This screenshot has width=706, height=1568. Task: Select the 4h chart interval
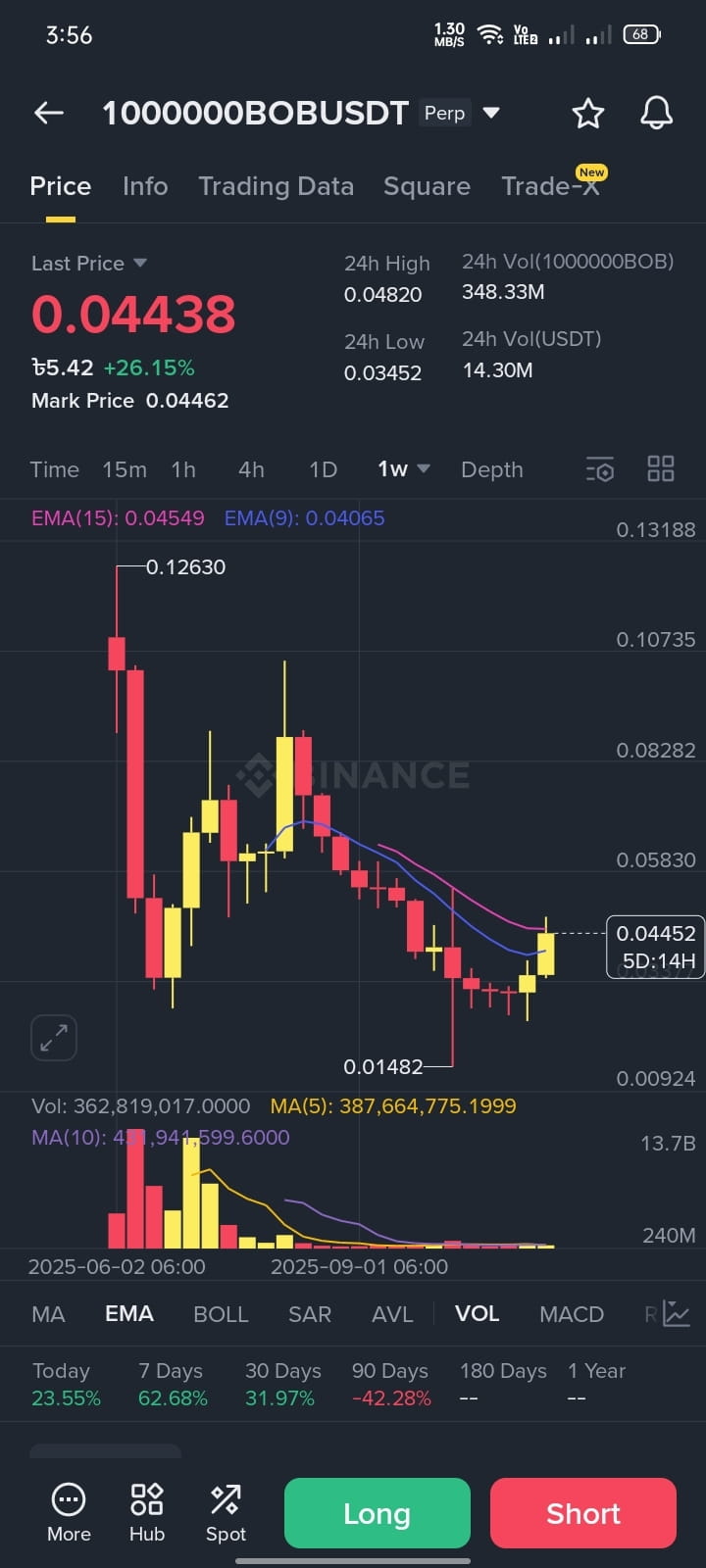coord(251,469)
